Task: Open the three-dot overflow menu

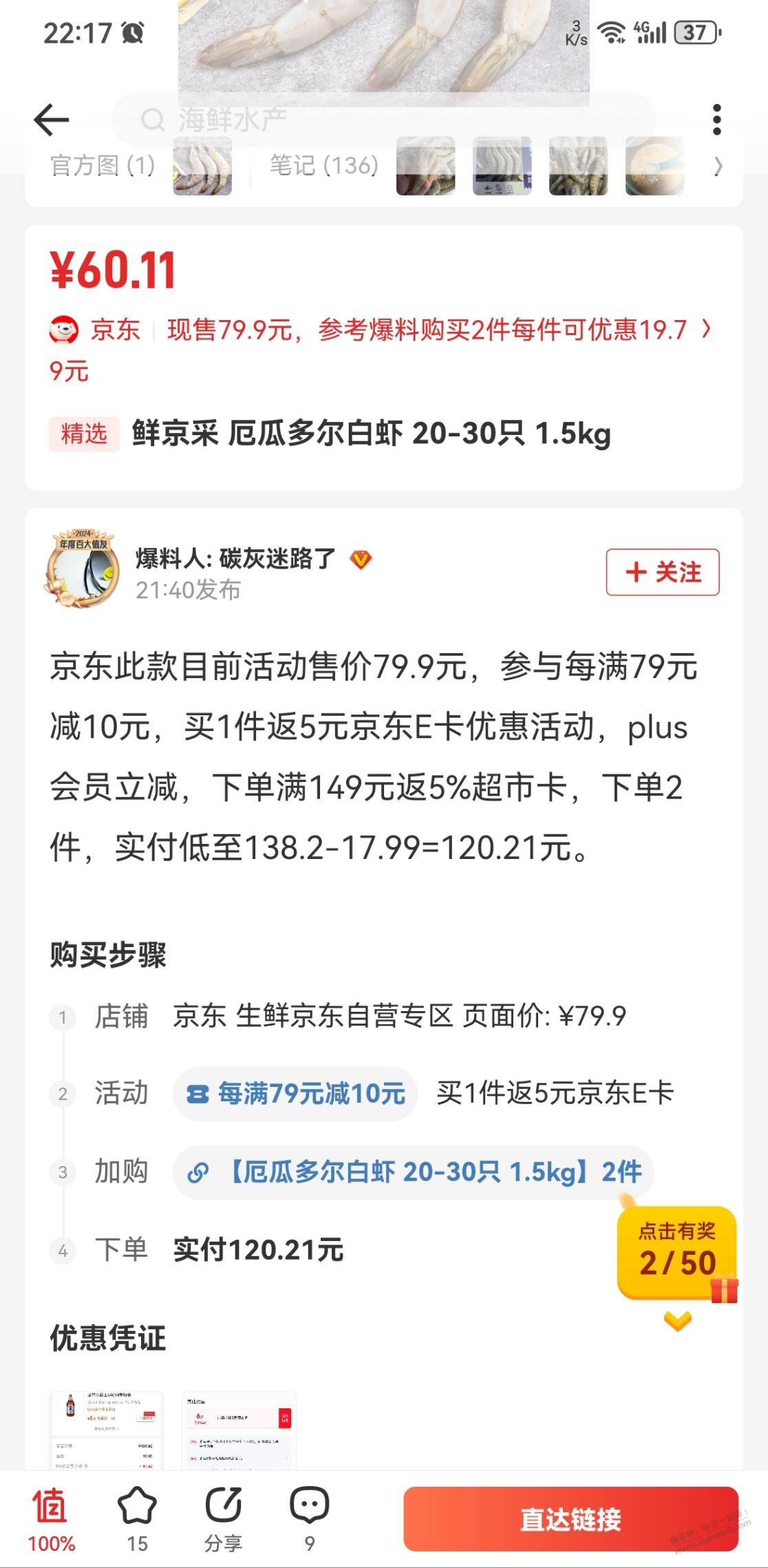Action: [x=716, y=120]
